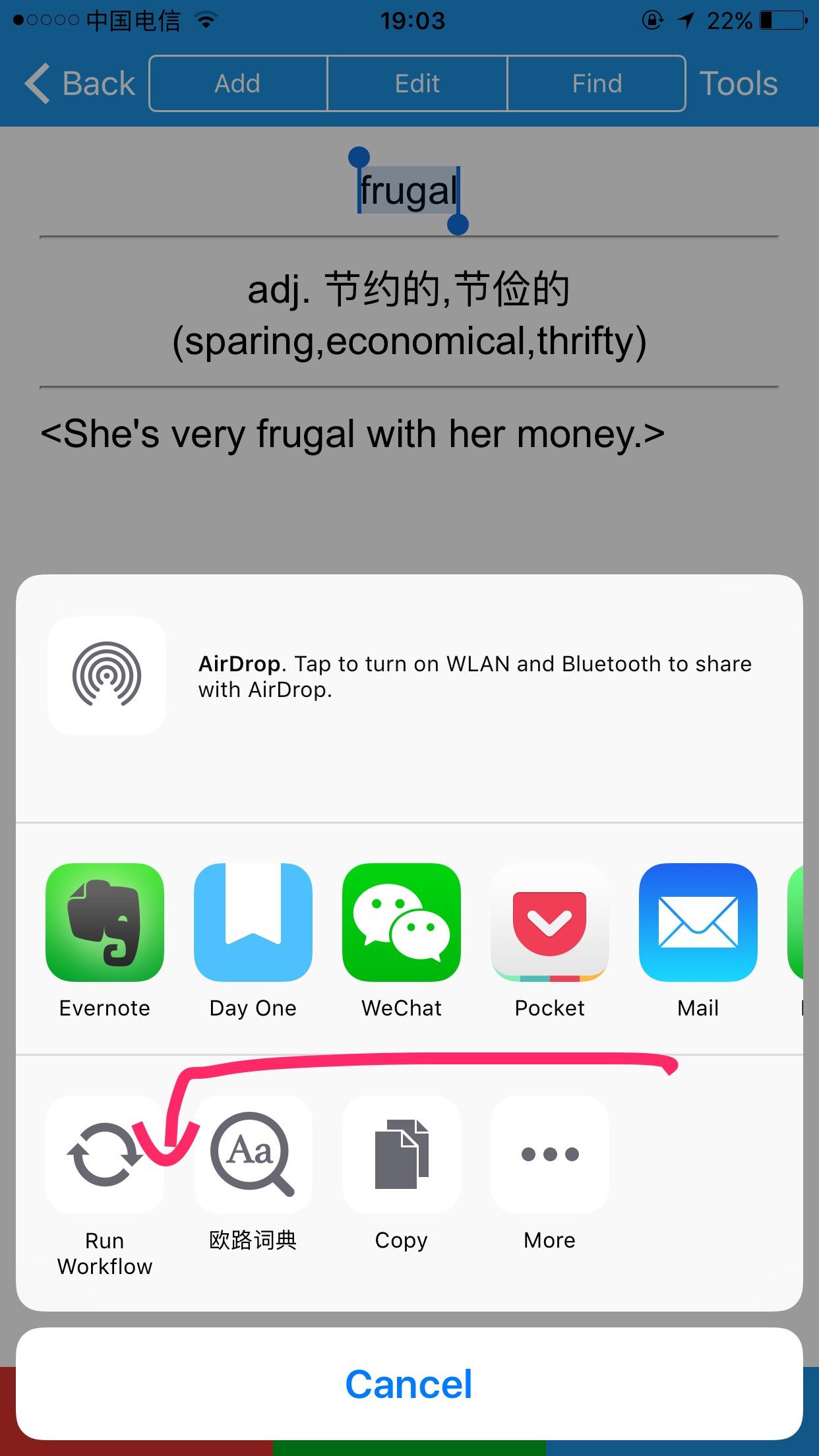Screen dimensions: 819x1456
Task: Open the Tools menu
Action: [x=739, y=84]
